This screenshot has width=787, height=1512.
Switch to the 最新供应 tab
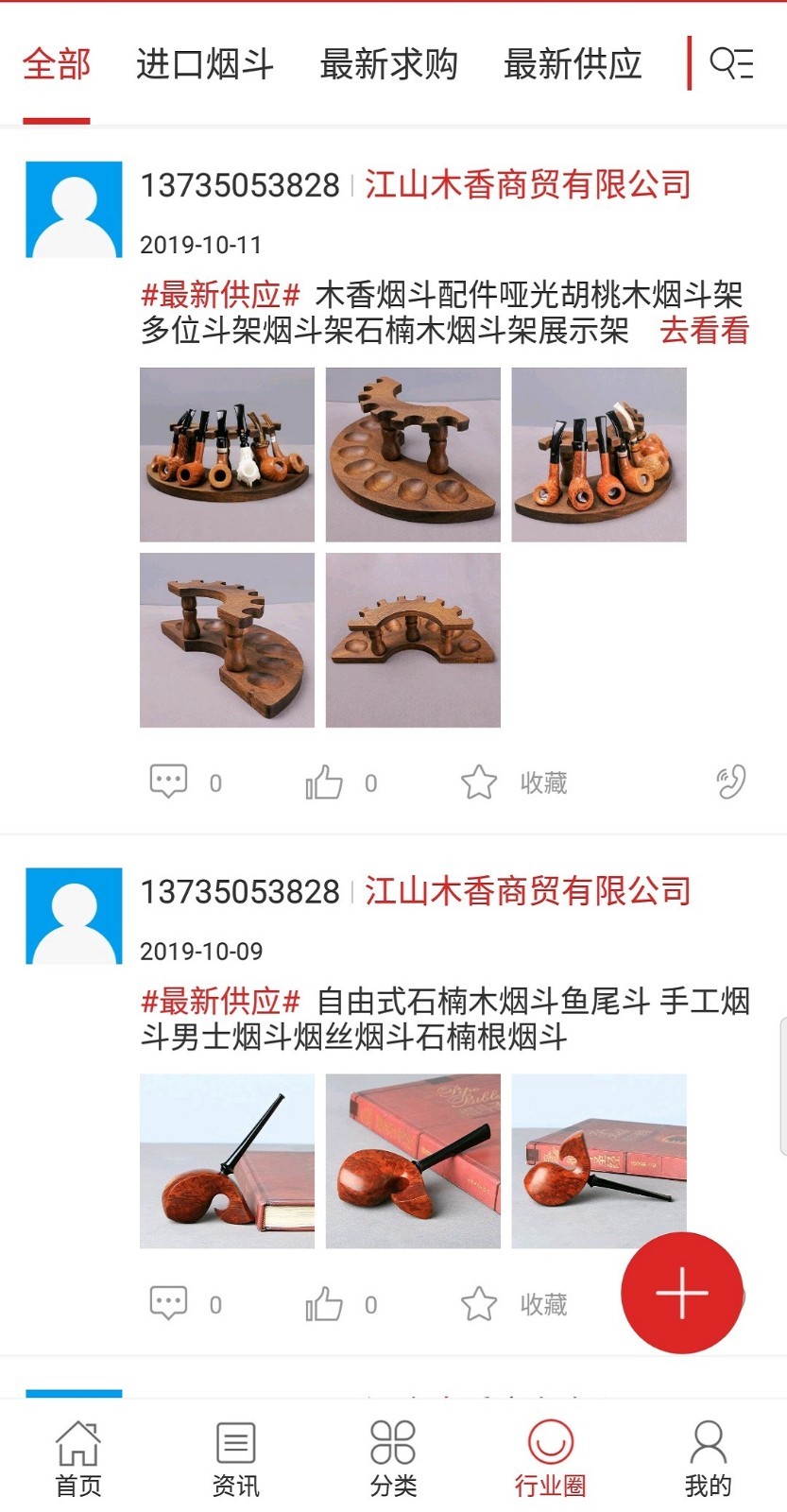point(573,64)
